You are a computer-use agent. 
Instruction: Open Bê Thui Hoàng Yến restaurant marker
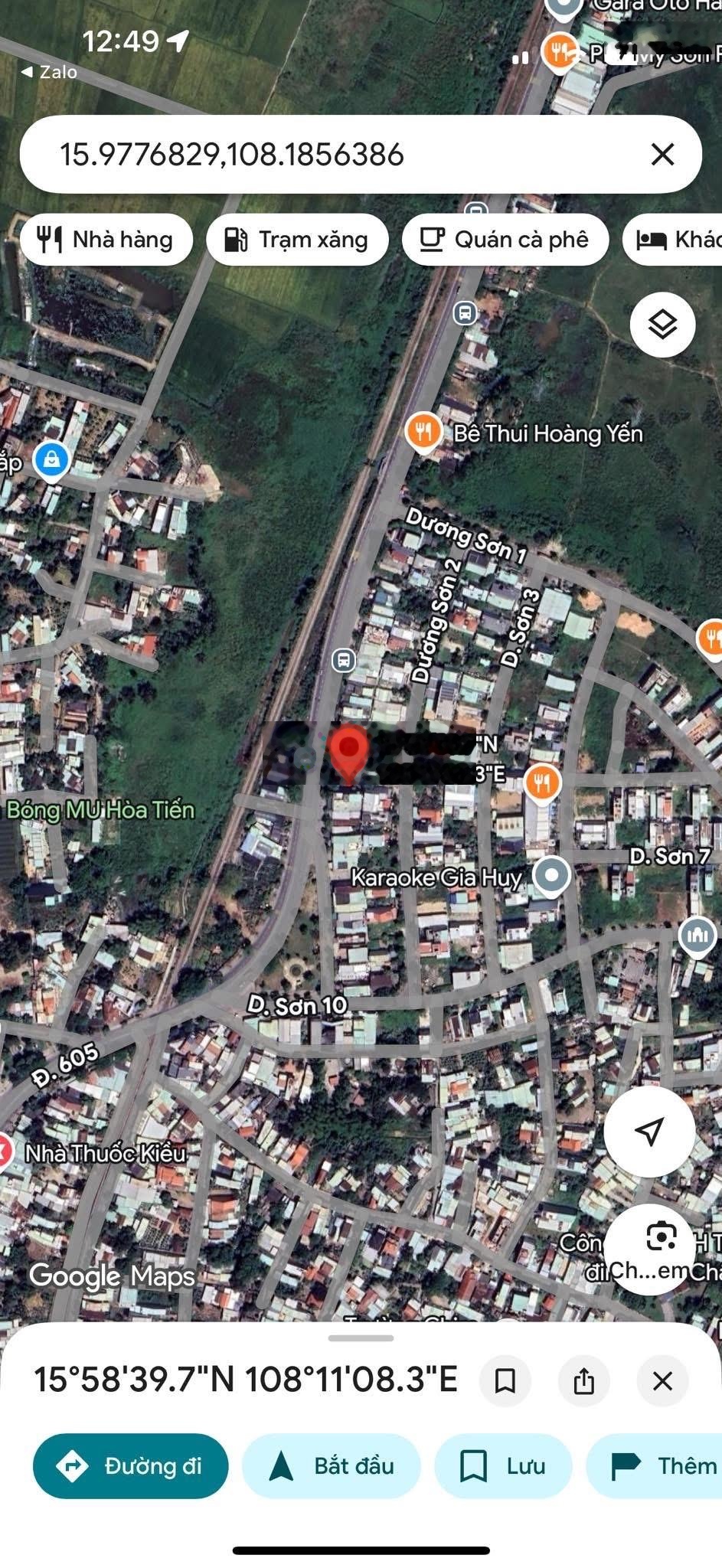(x=423, y=433)
